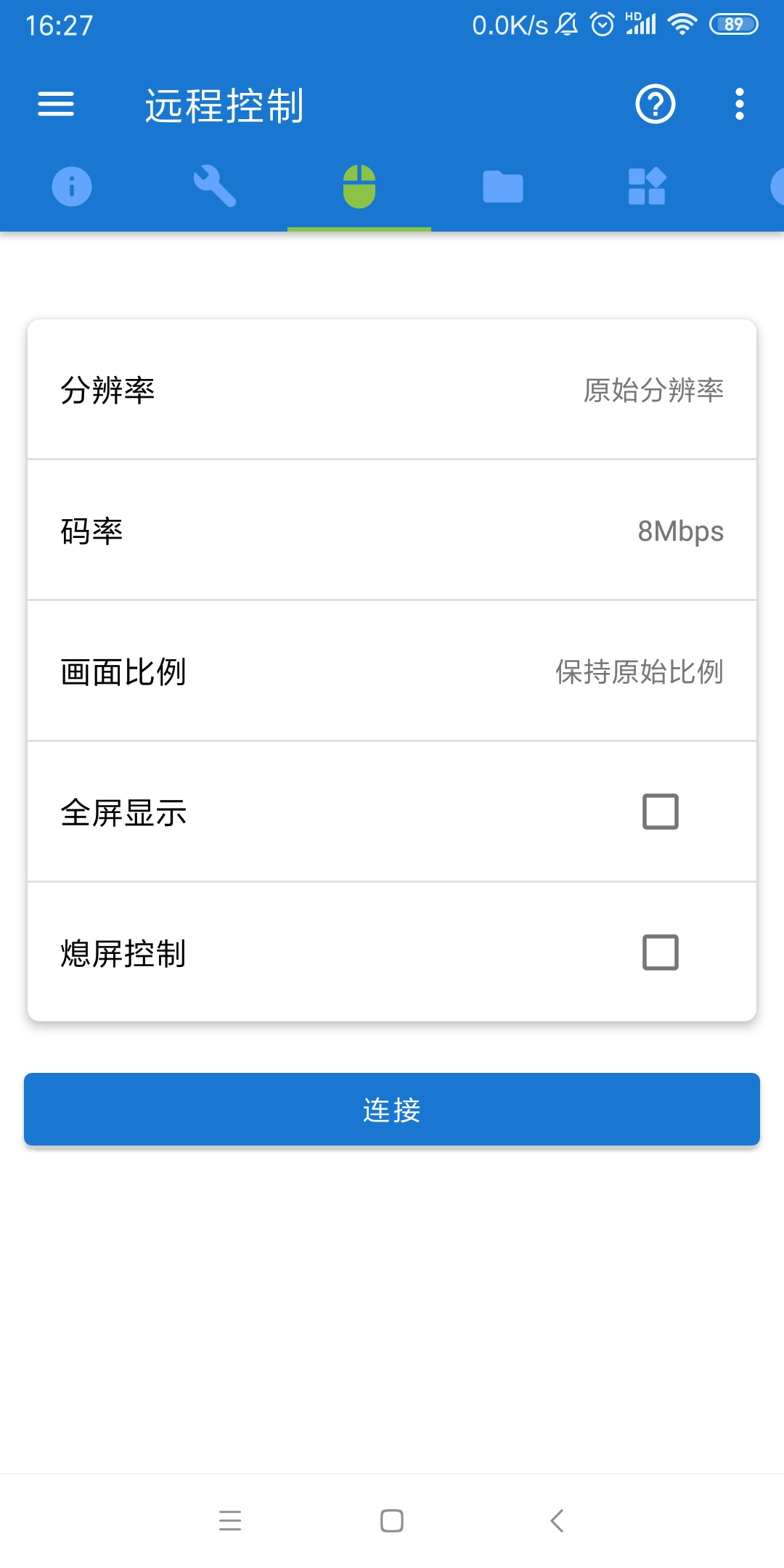Open the overflow three-dot menu
This screenshot has width=784, height=1568.
click(x=739, y=104)
